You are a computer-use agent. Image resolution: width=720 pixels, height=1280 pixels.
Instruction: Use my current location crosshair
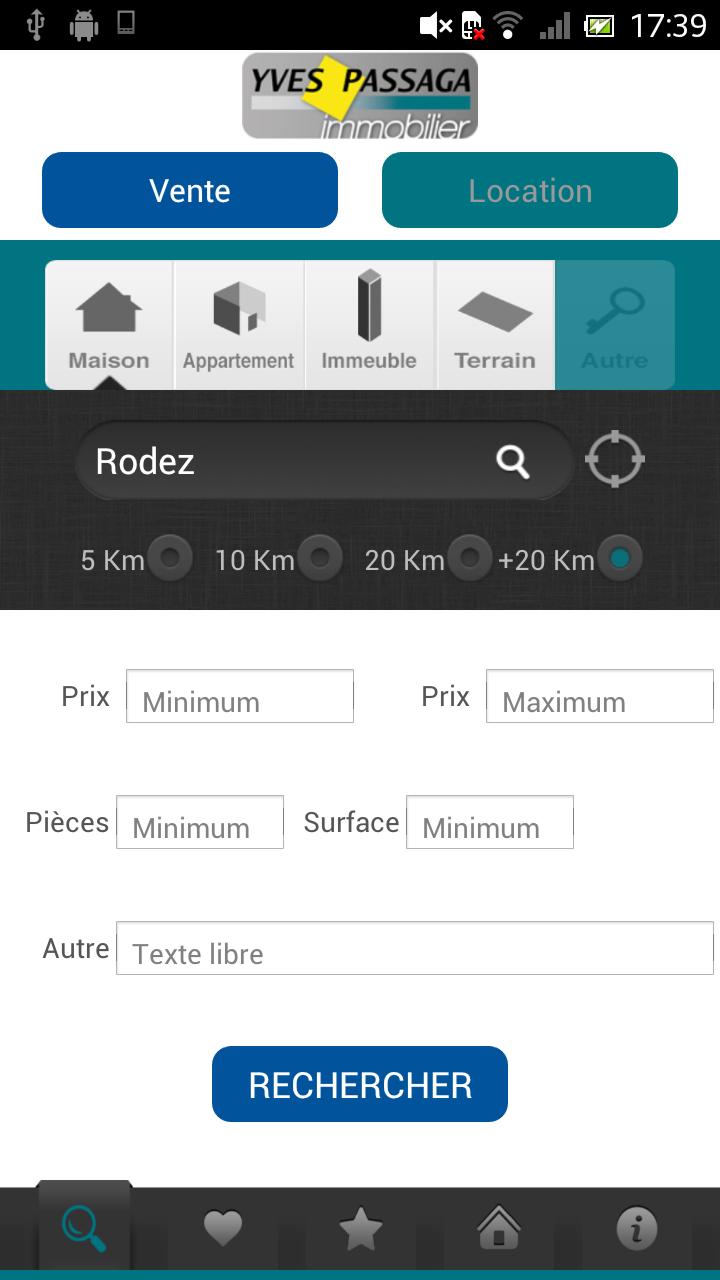[x=614, y=460]
